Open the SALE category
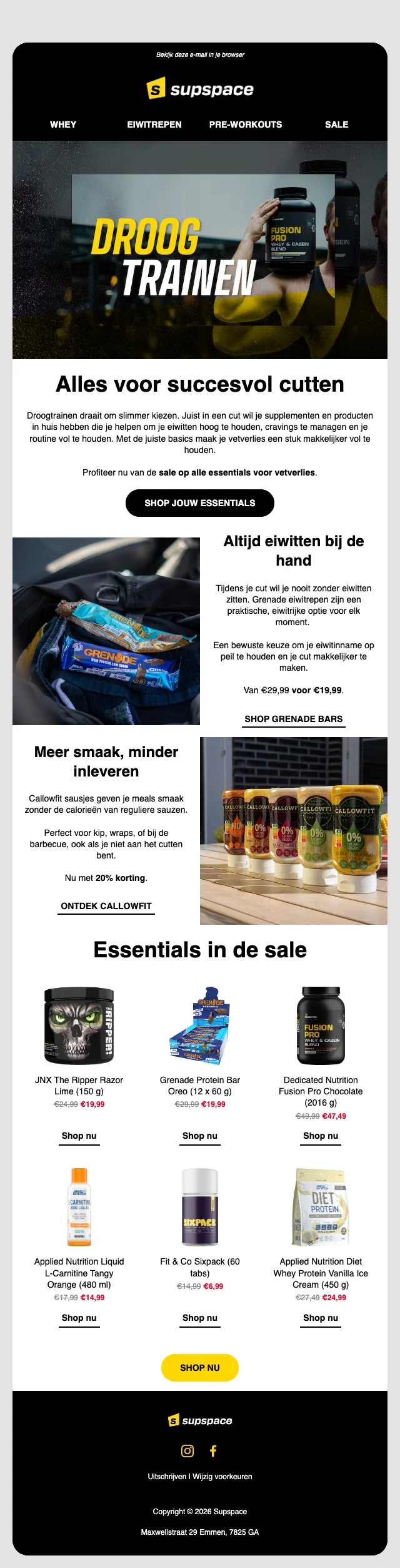Image resolution: width=400 pixels, height=1568 pixels. click(337, 125)
